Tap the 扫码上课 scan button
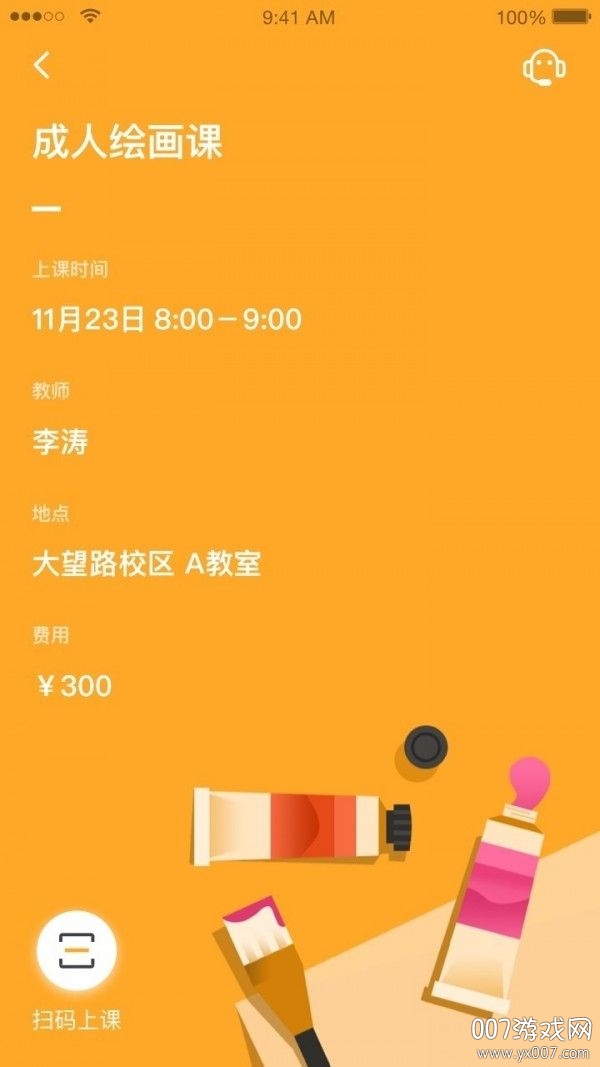 coord(77,950)
